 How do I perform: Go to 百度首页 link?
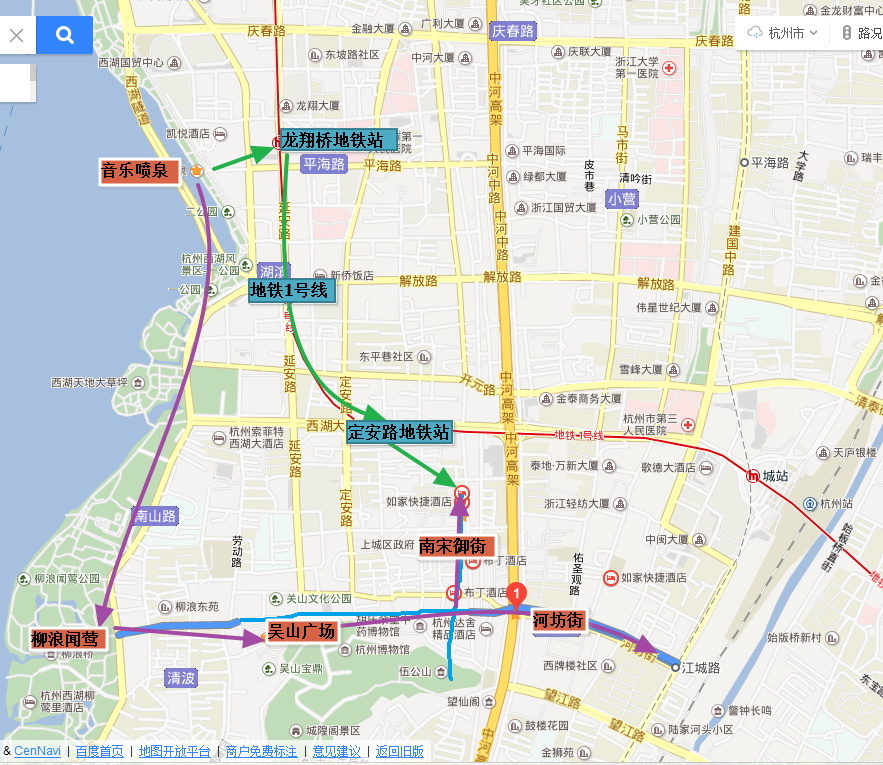pyautogui.click(x=99, y=751)
